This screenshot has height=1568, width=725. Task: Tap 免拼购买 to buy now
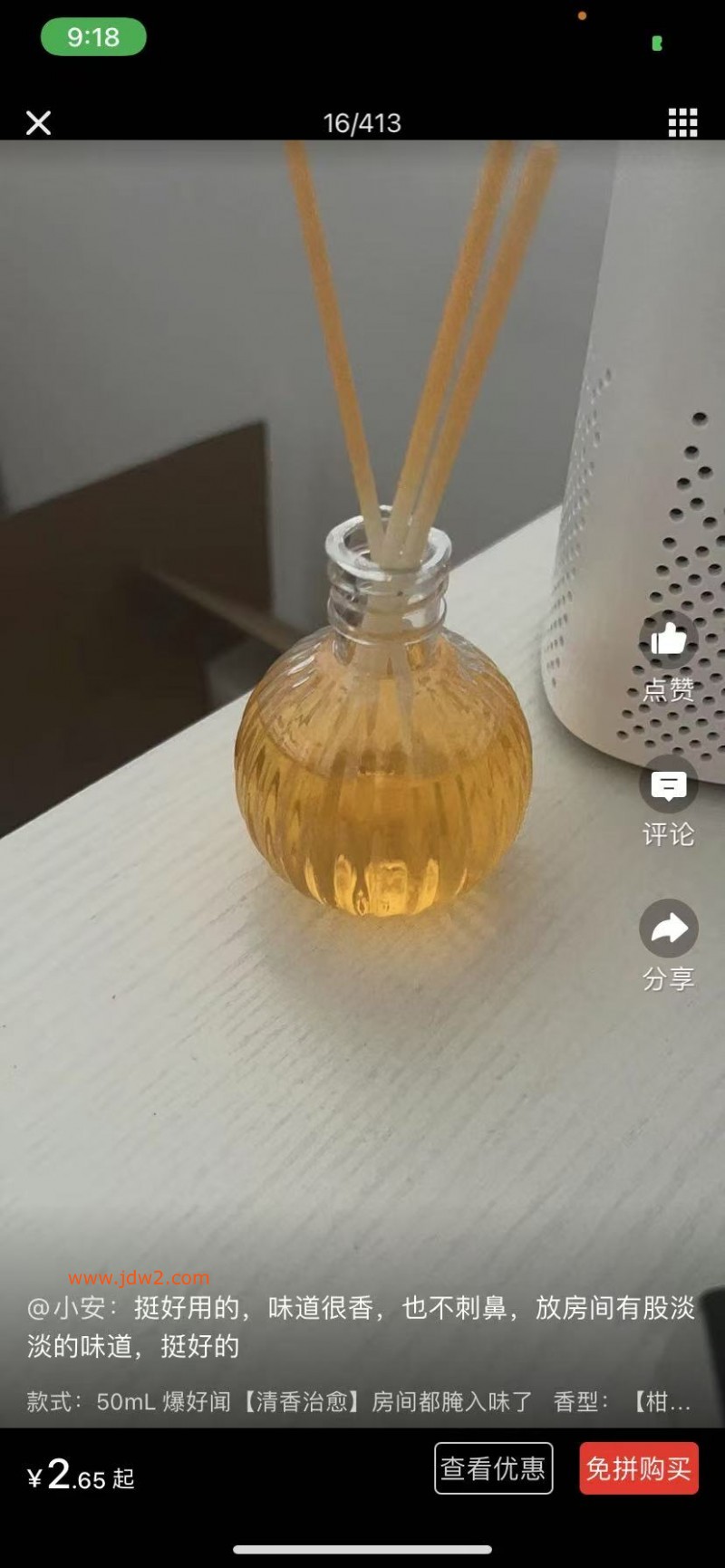639,1468
